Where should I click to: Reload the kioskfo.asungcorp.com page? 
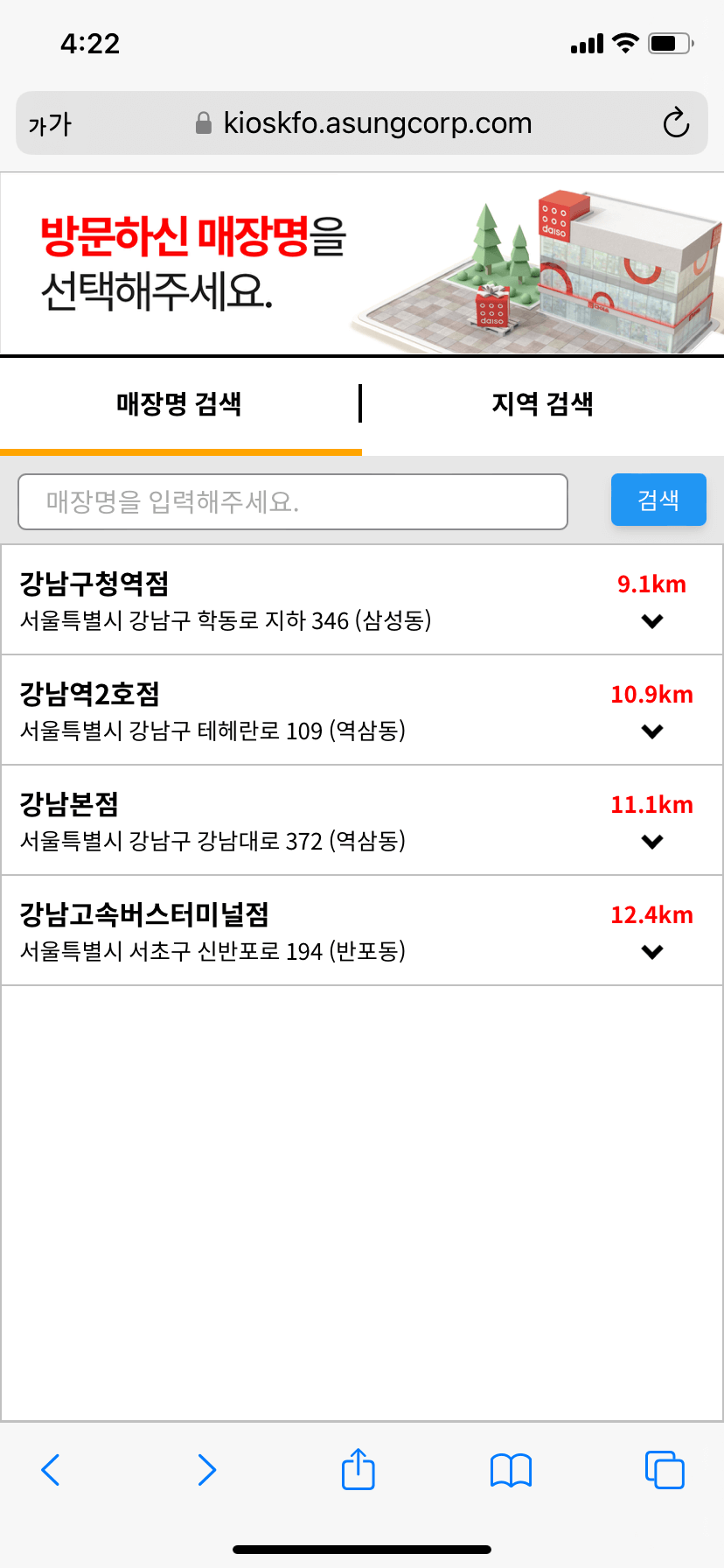[676, 122]
